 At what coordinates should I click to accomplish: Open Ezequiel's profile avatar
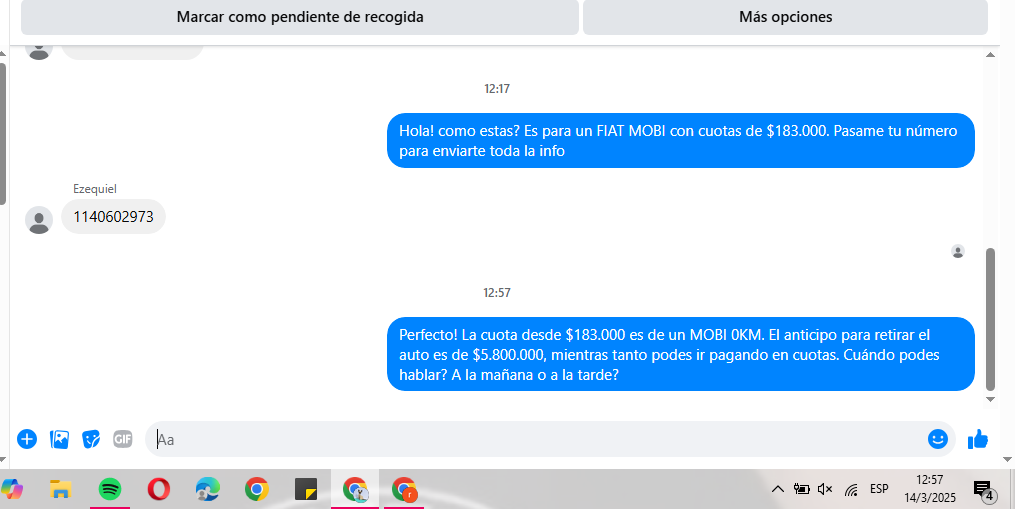39,220
